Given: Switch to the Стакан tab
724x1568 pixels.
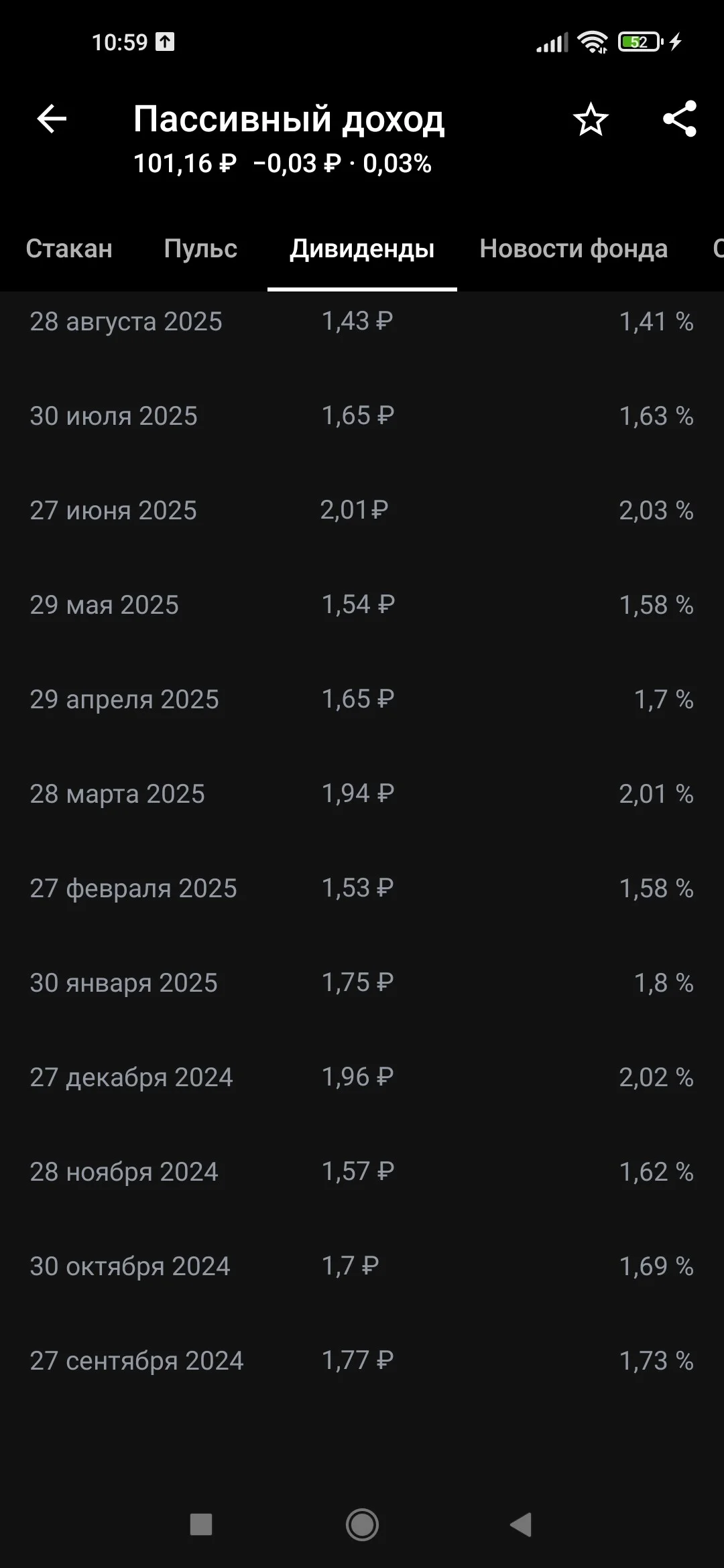Looking at the screenshot, I should pyautogui.click(x=69, y=249).
